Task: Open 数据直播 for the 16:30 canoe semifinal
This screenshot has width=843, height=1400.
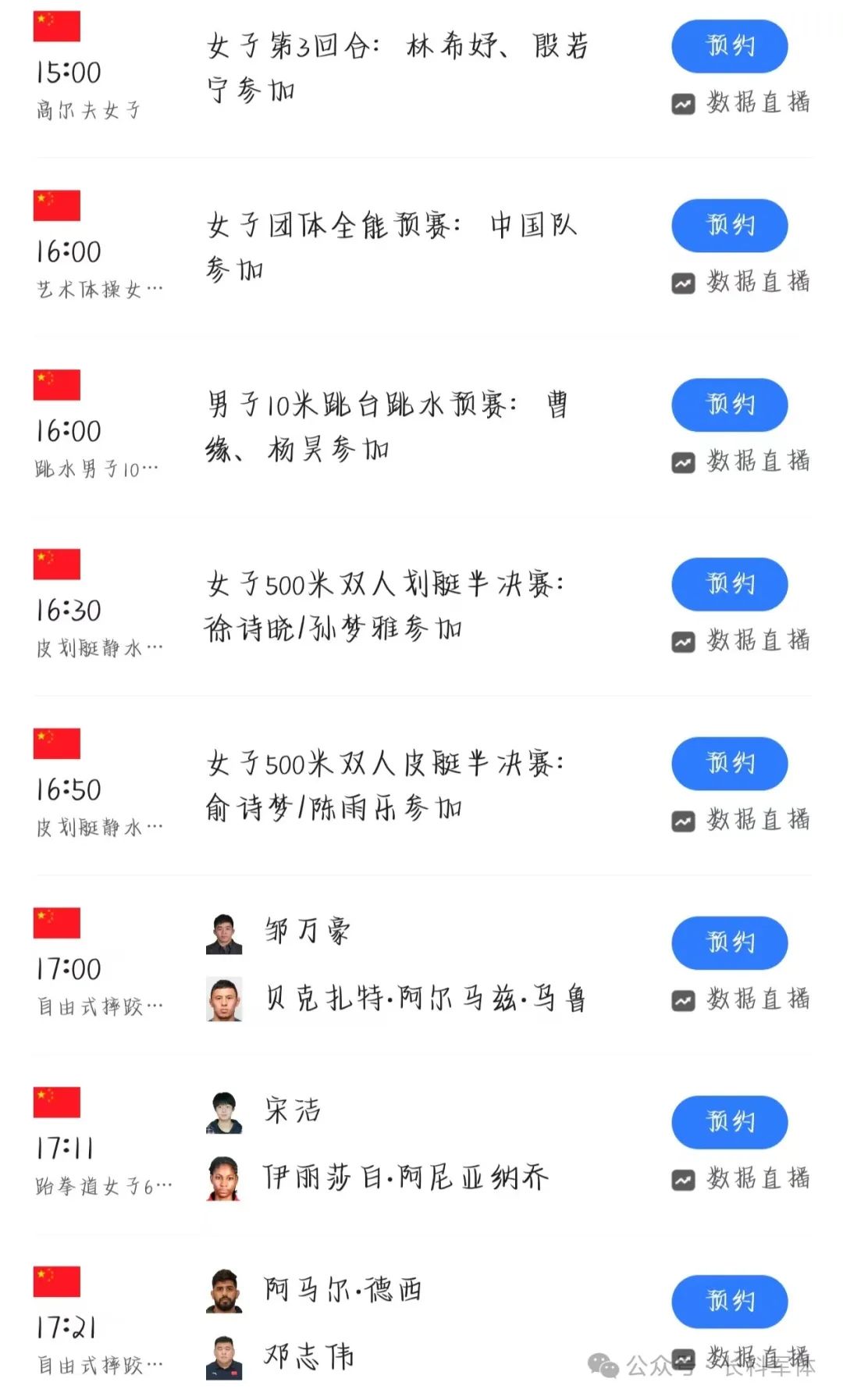Action: (x=742, y=641)
